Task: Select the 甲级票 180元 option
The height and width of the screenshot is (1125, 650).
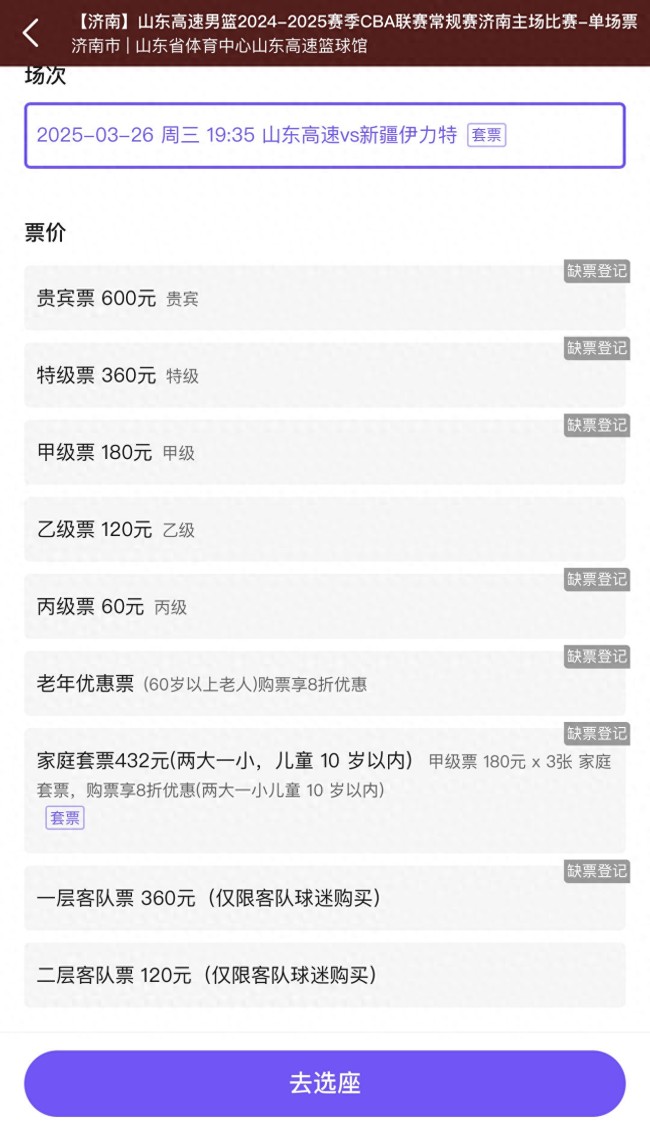Action: [324, 452]
